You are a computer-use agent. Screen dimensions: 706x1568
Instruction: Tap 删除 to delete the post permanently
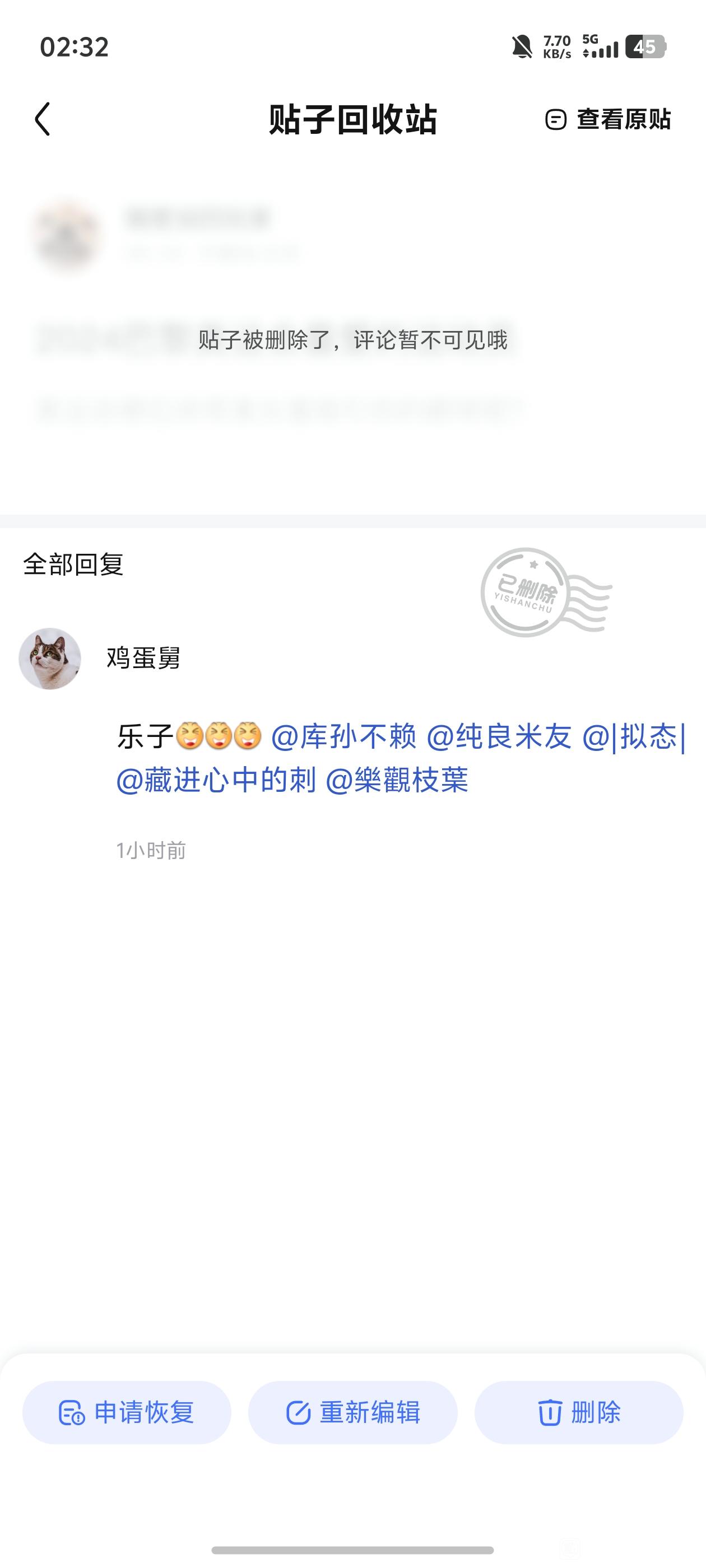579,1412
